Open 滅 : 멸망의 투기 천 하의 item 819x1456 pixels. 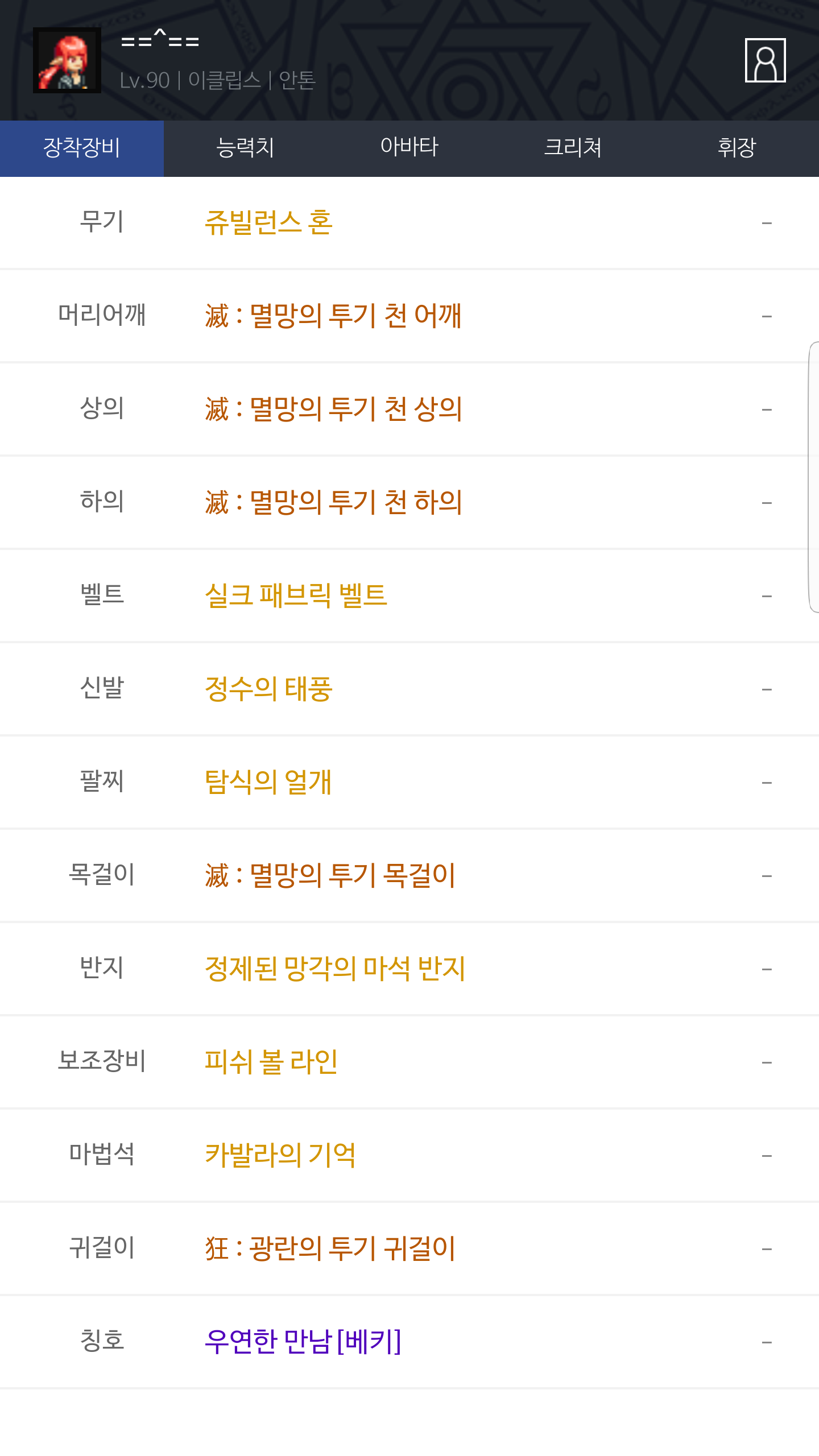pyautogui.click(x=333, y=502)
